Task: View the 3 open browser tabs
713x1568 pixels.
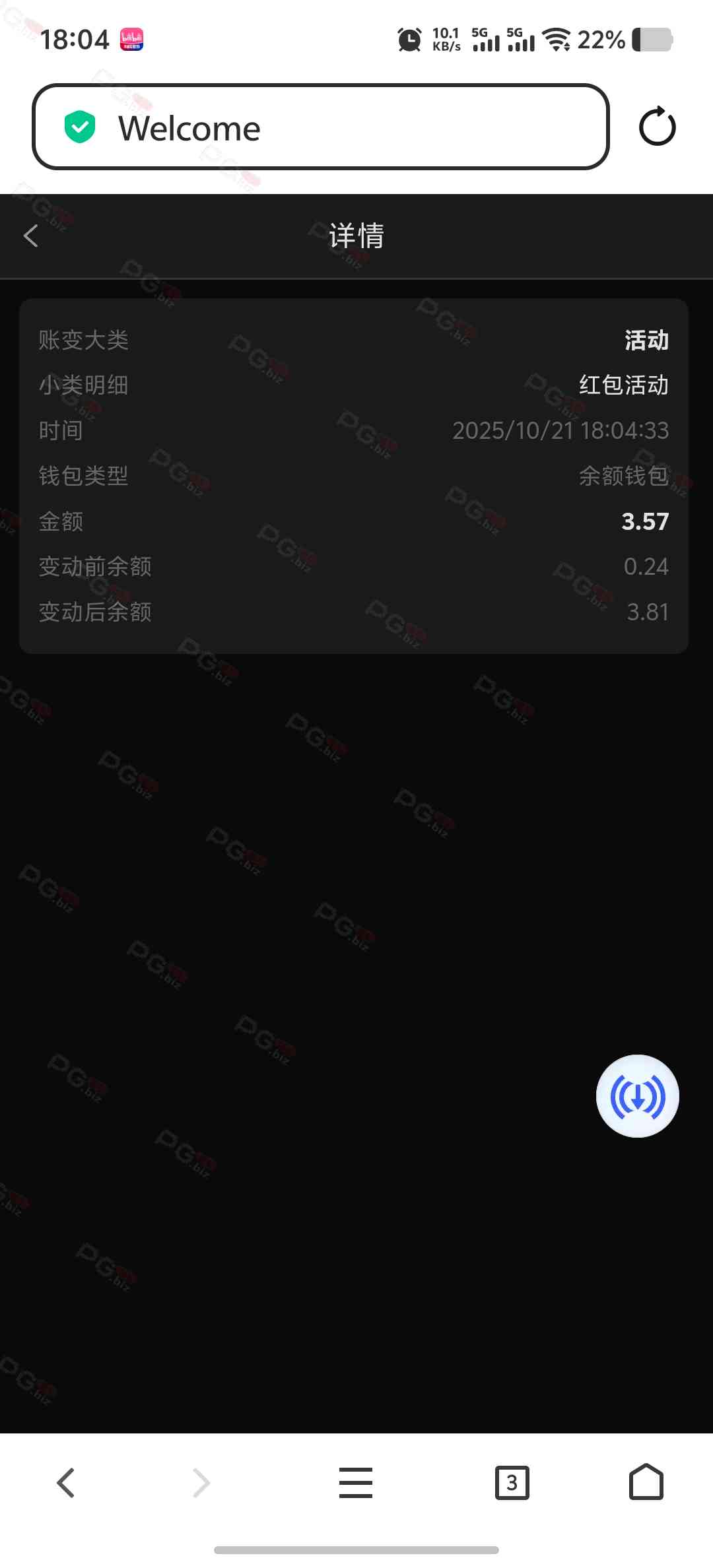Action: [x=512, y=1483]
